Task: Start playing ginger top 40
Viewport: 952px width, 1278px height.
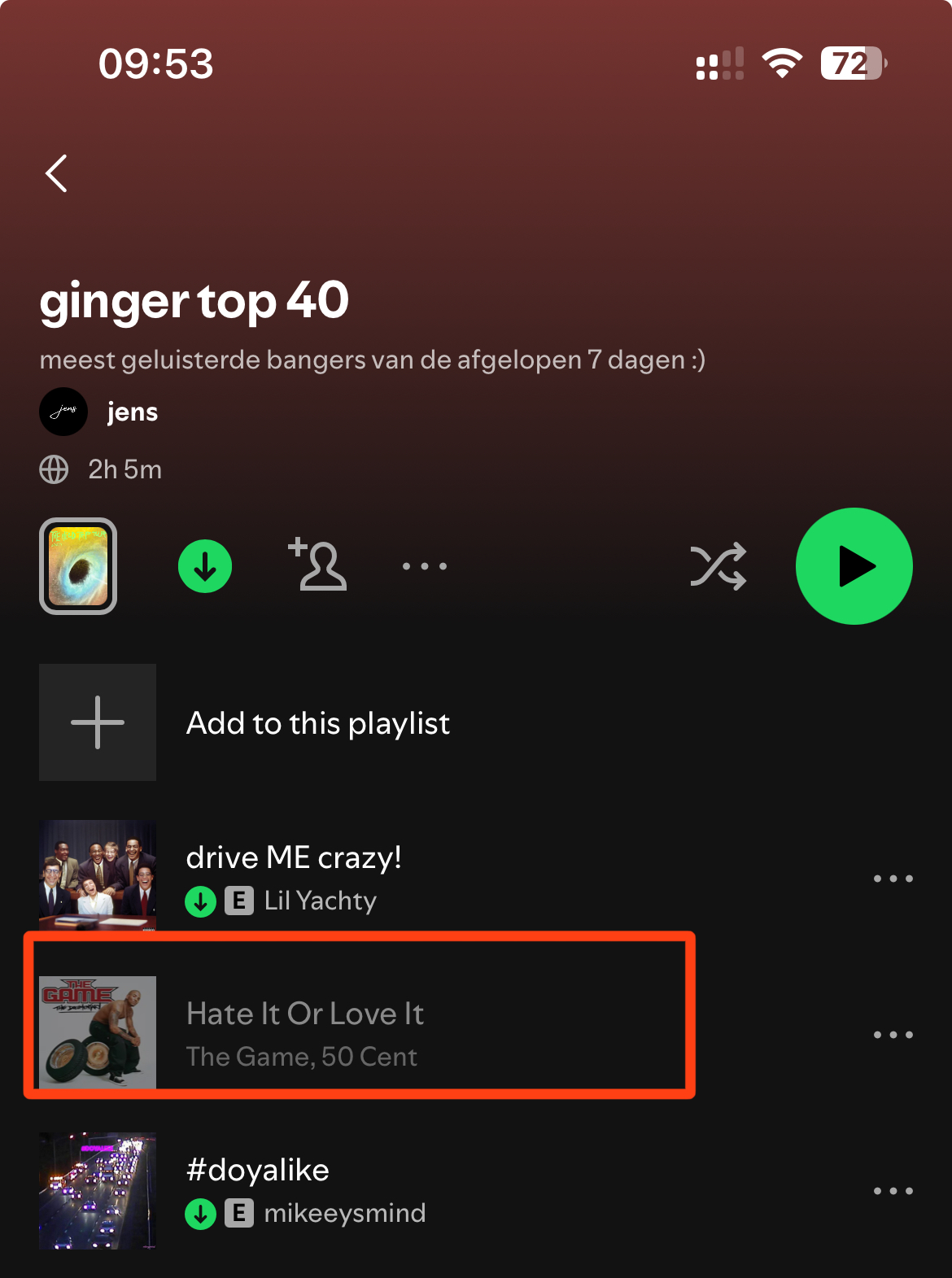Action: (x=854, y=566)
